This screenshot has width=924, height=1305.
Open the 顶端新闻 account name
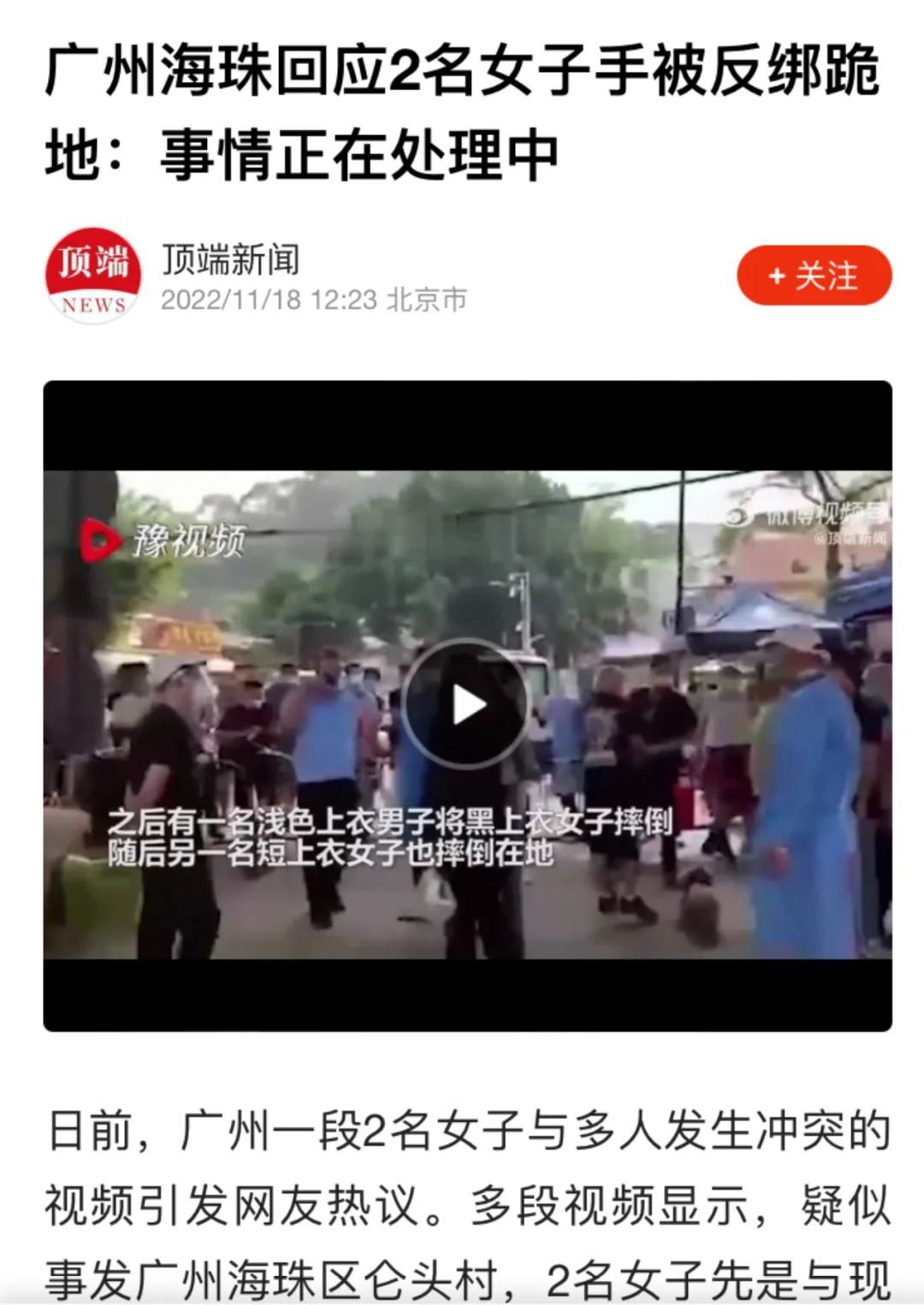click(231, 258)
